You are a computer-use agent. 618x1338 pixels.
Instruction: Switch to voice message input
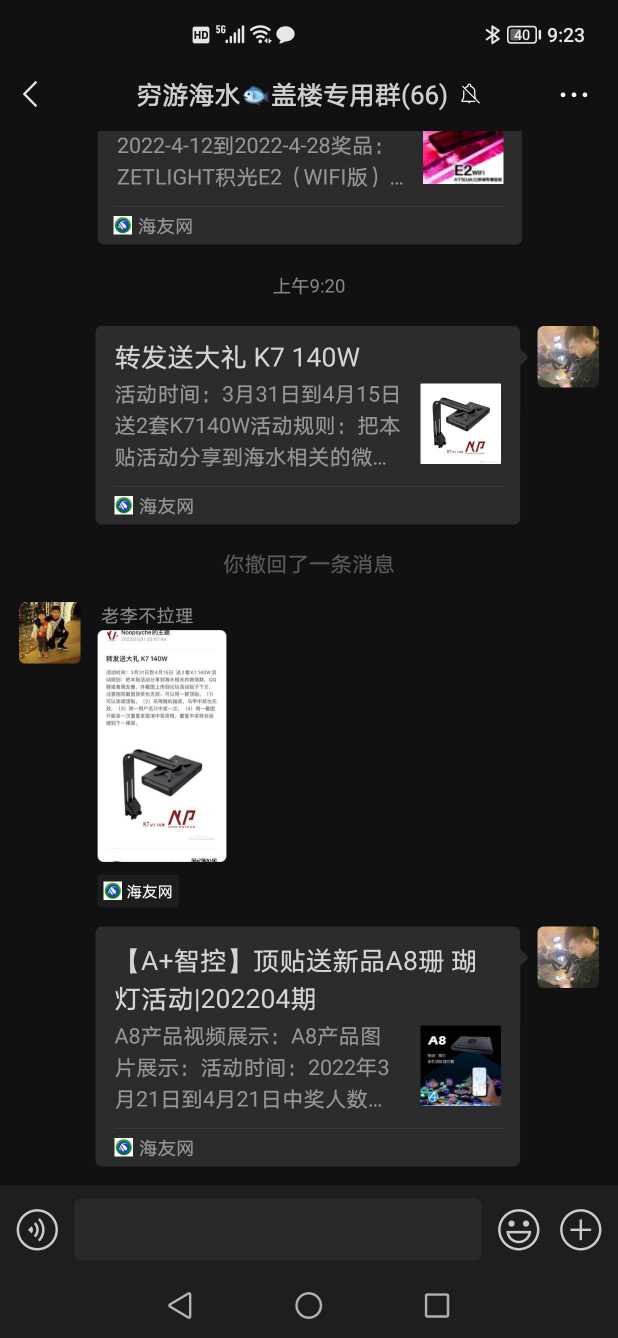[x=38, y=1229]
